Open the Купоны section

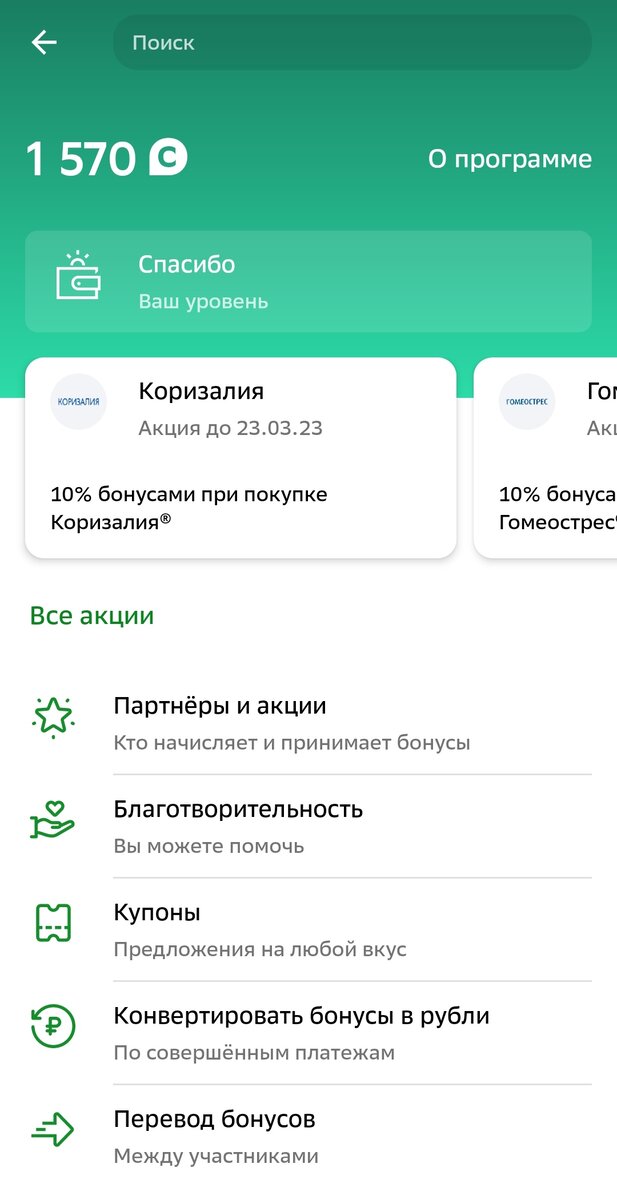pyautogui.click(x=308, y=930)
